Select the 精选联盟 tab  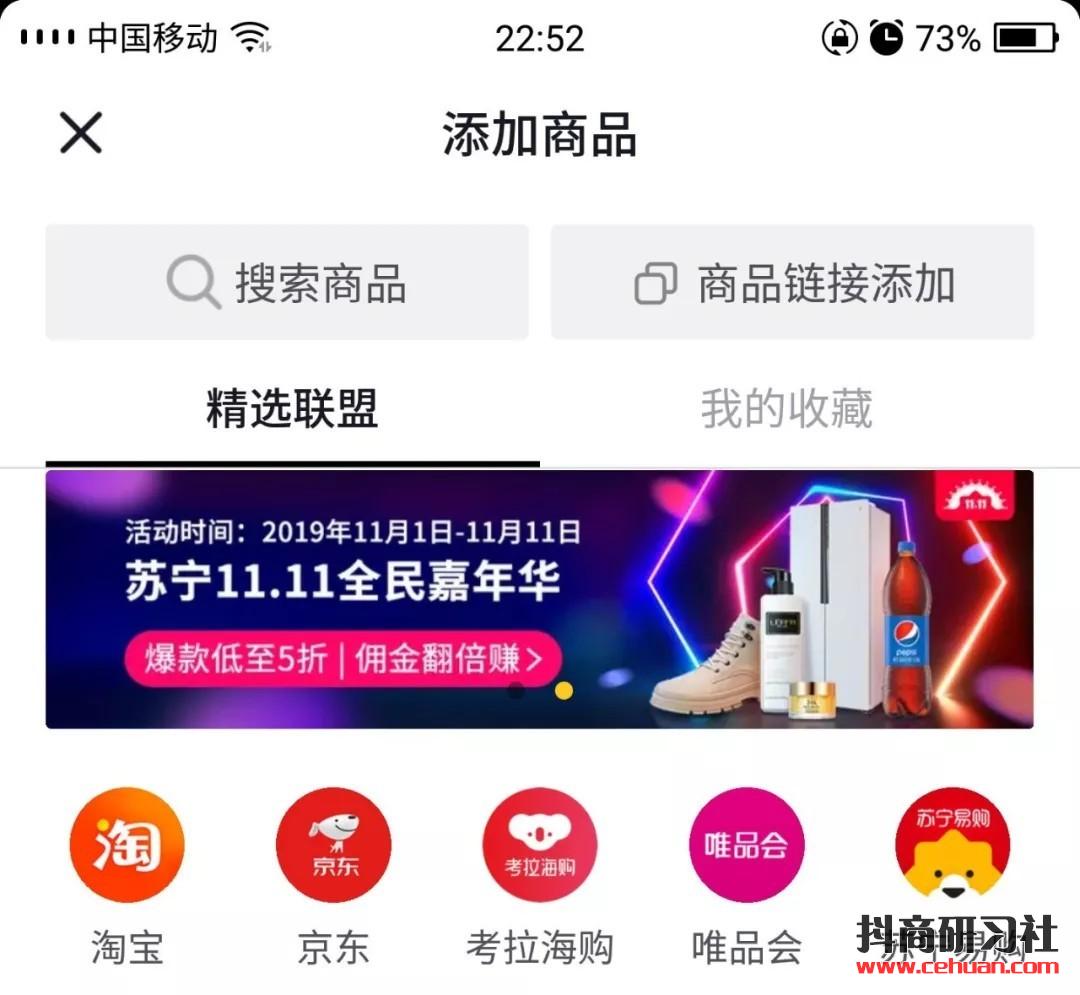click(x=292, y=409)
